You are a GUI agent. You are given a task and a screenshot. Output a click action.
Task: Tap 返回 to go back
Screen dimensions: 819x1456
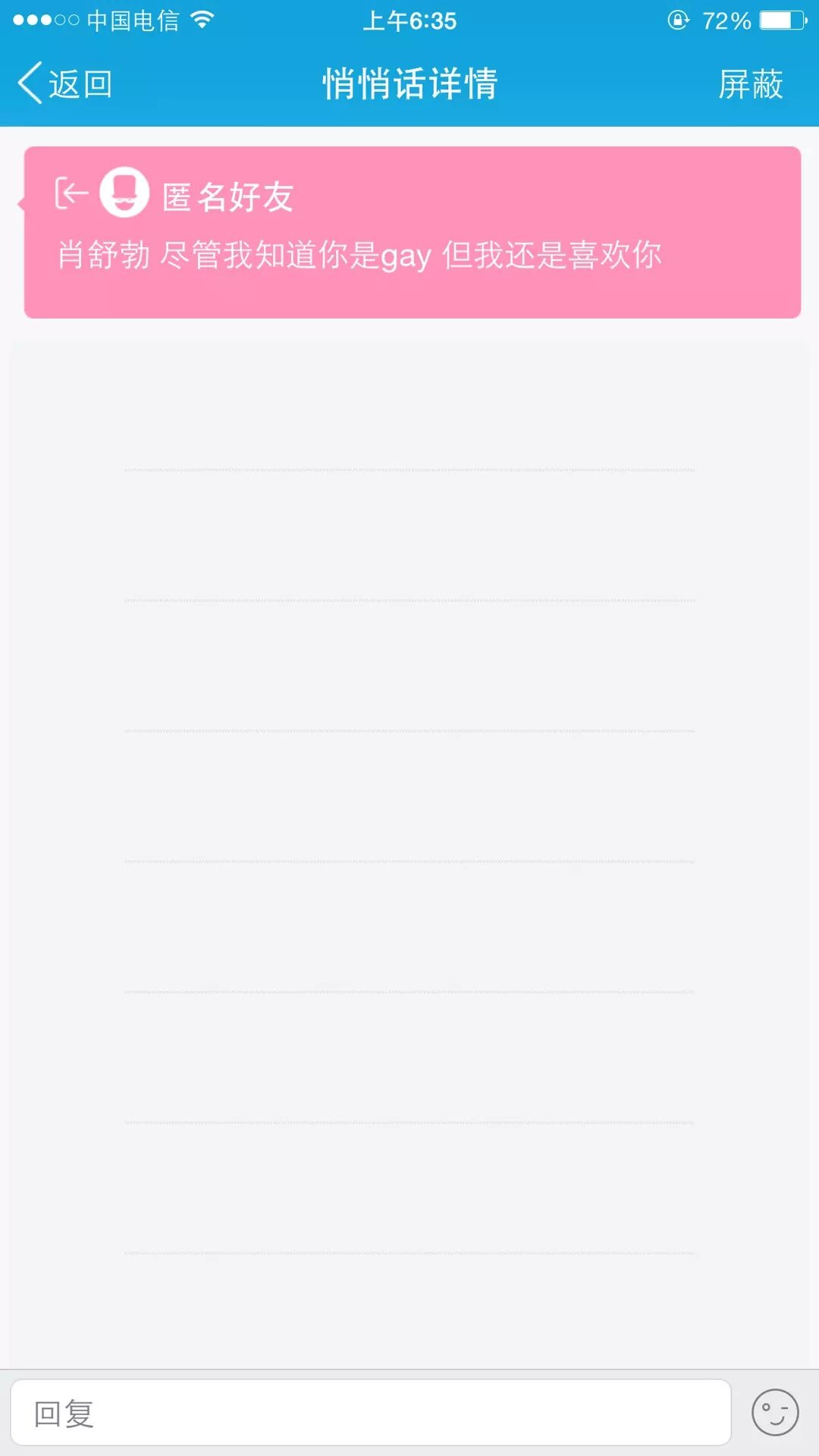66,83
